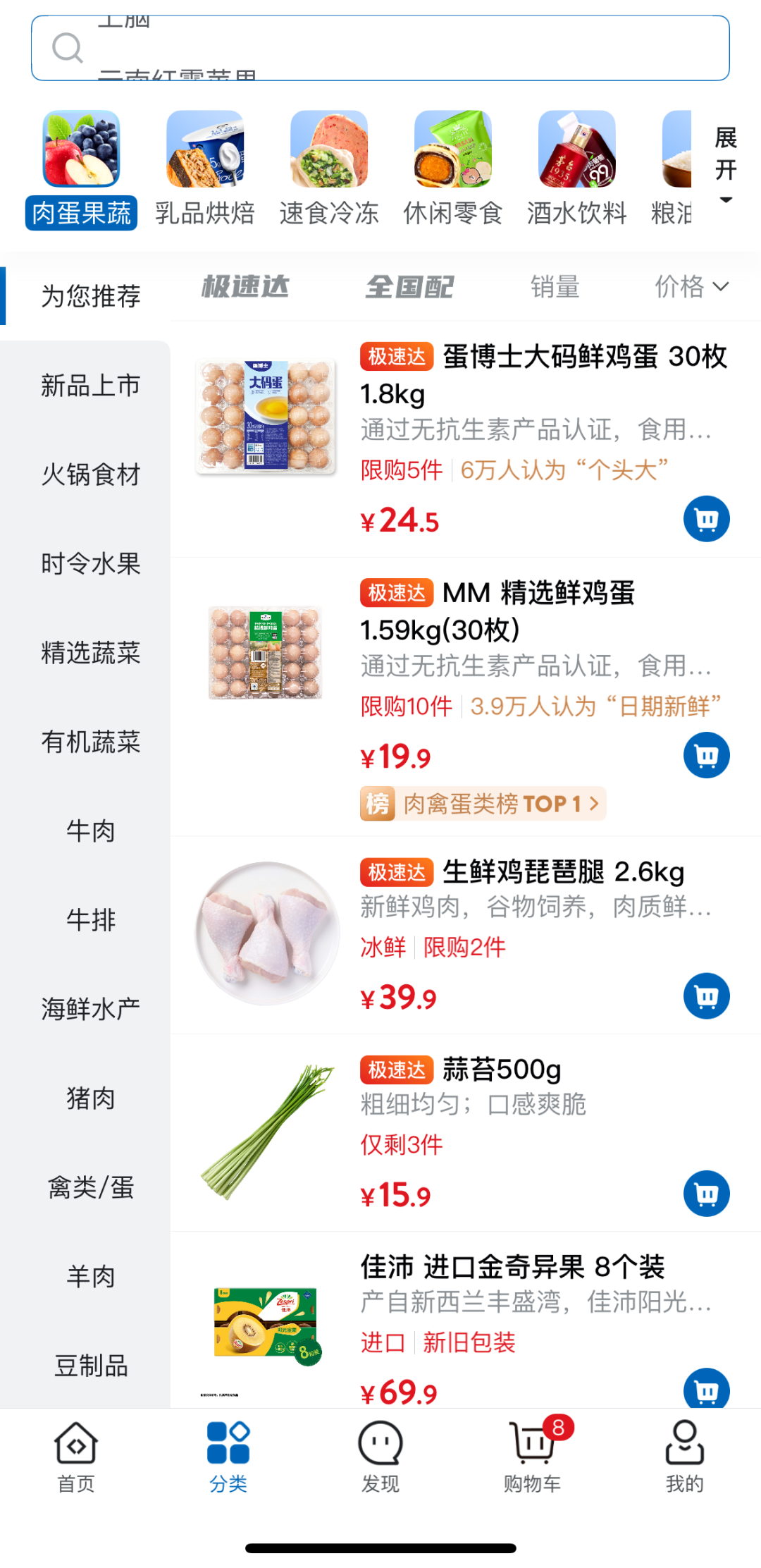The height and width of the screenshot is (1568, 761).
Task: Add 蒜苔500g to the cart
Action: (706, 1194)
